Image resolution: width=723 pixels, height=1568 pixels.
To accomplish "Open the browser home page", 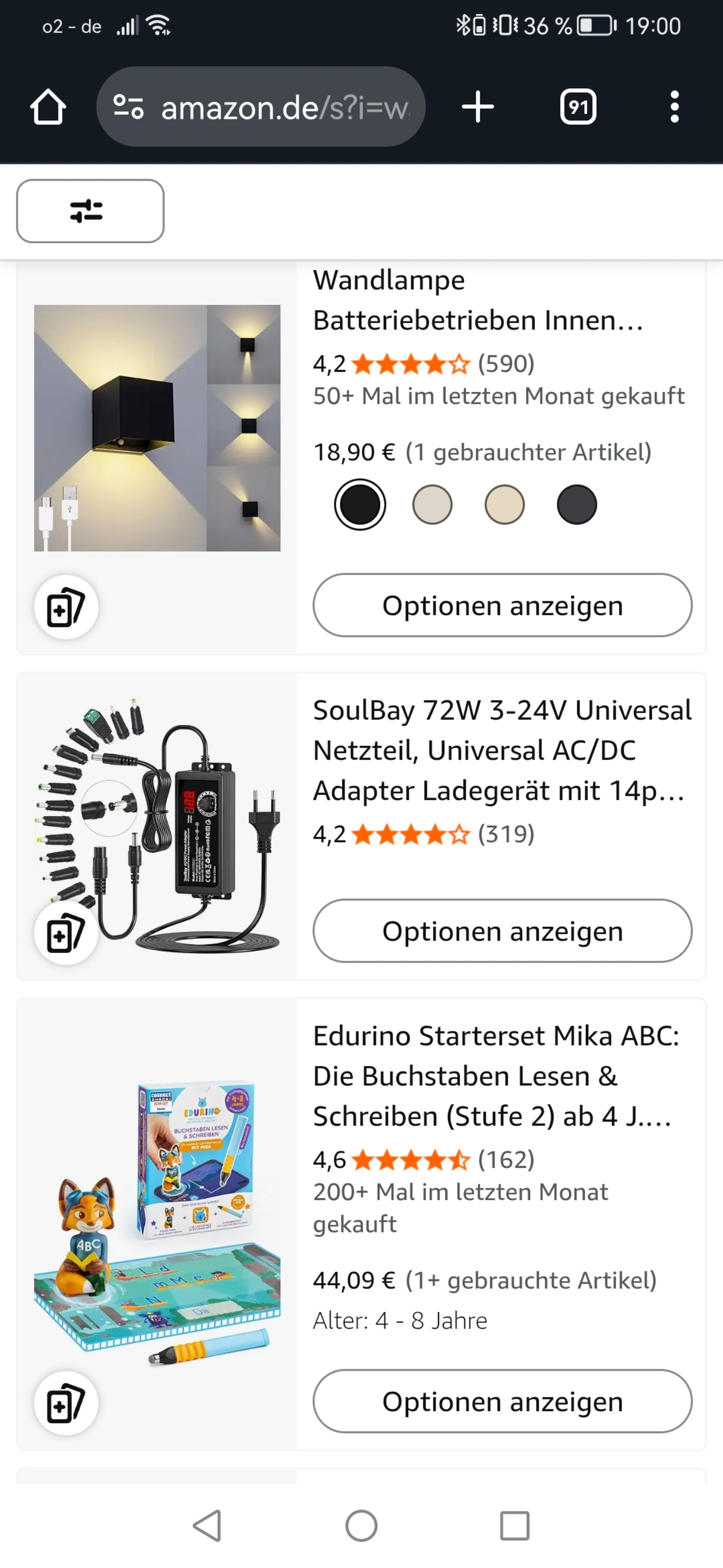I will click(48, 107).
